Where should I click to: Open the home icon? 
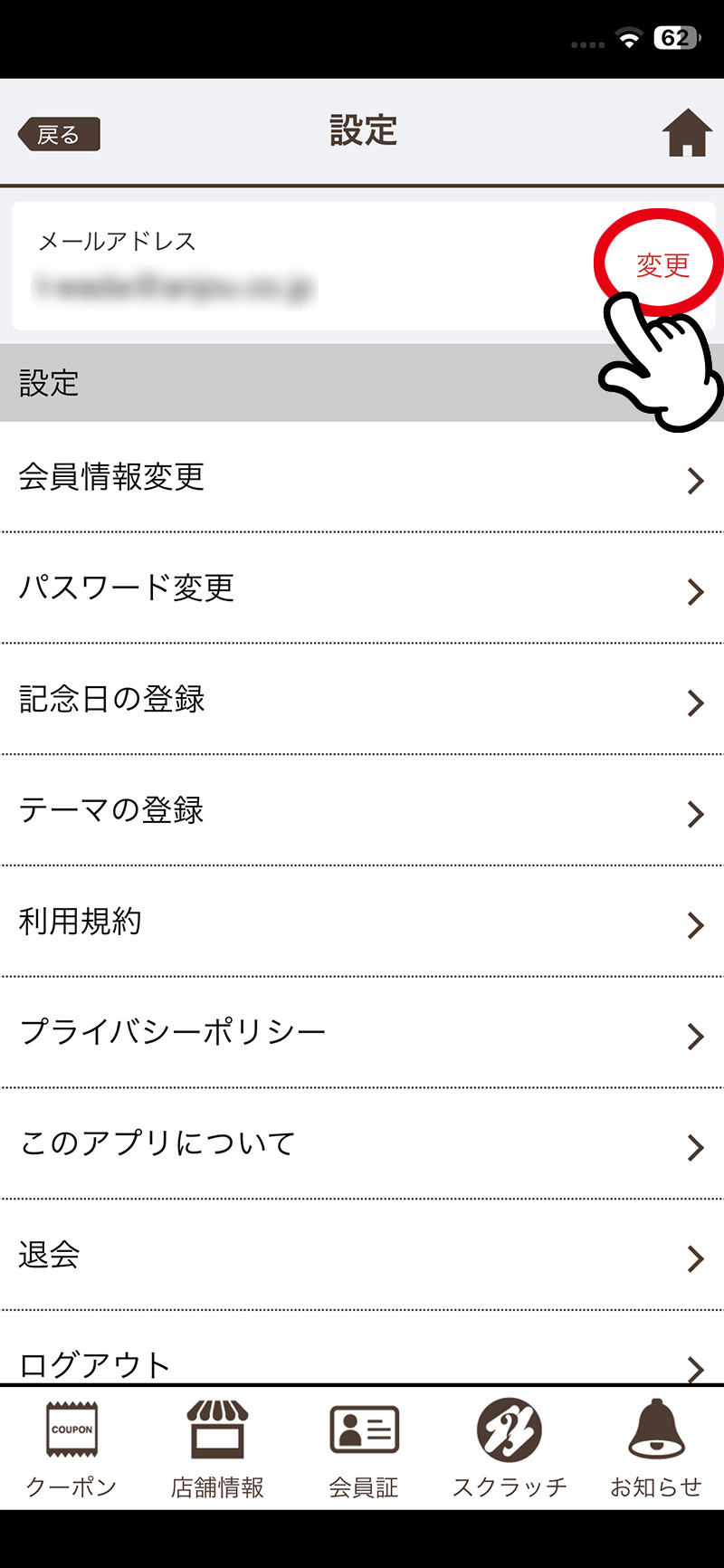pos(687,133)
